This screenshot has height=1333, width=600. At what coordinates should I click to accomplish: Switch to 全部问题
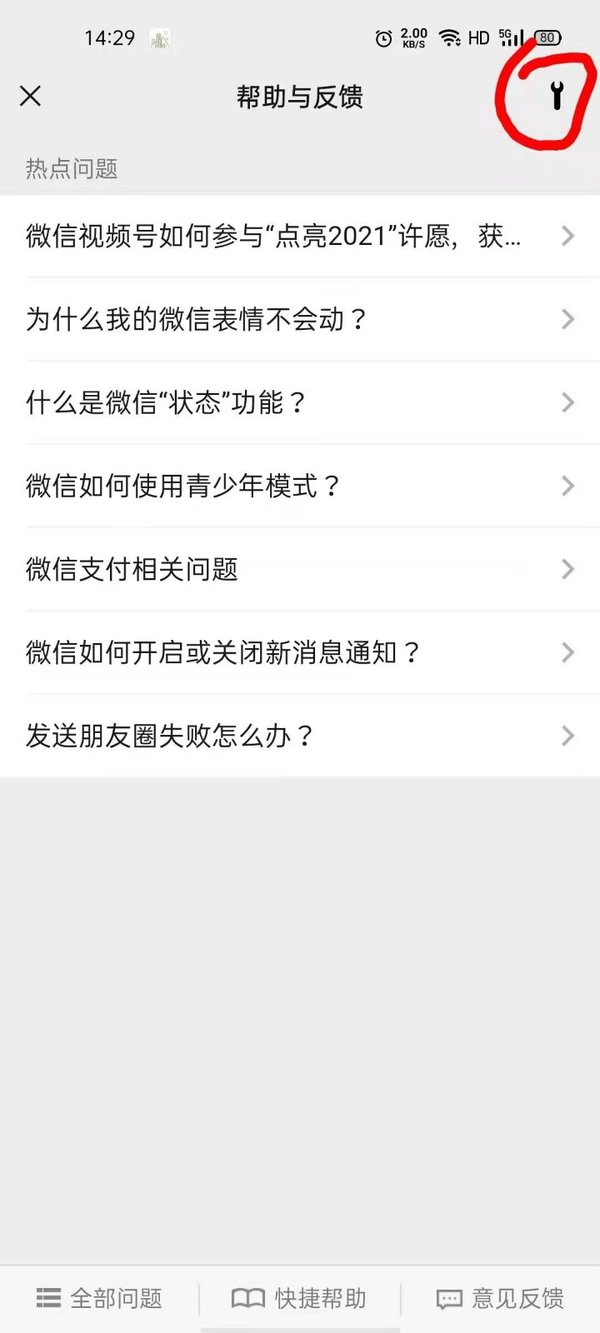coord(99,1298)
